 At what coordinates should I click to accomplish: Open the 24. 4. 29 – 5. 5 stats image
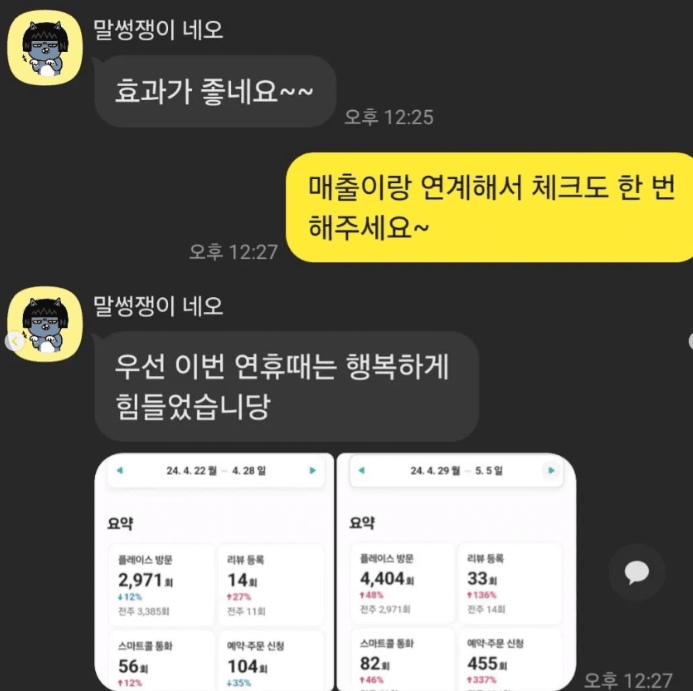(456, 572)
